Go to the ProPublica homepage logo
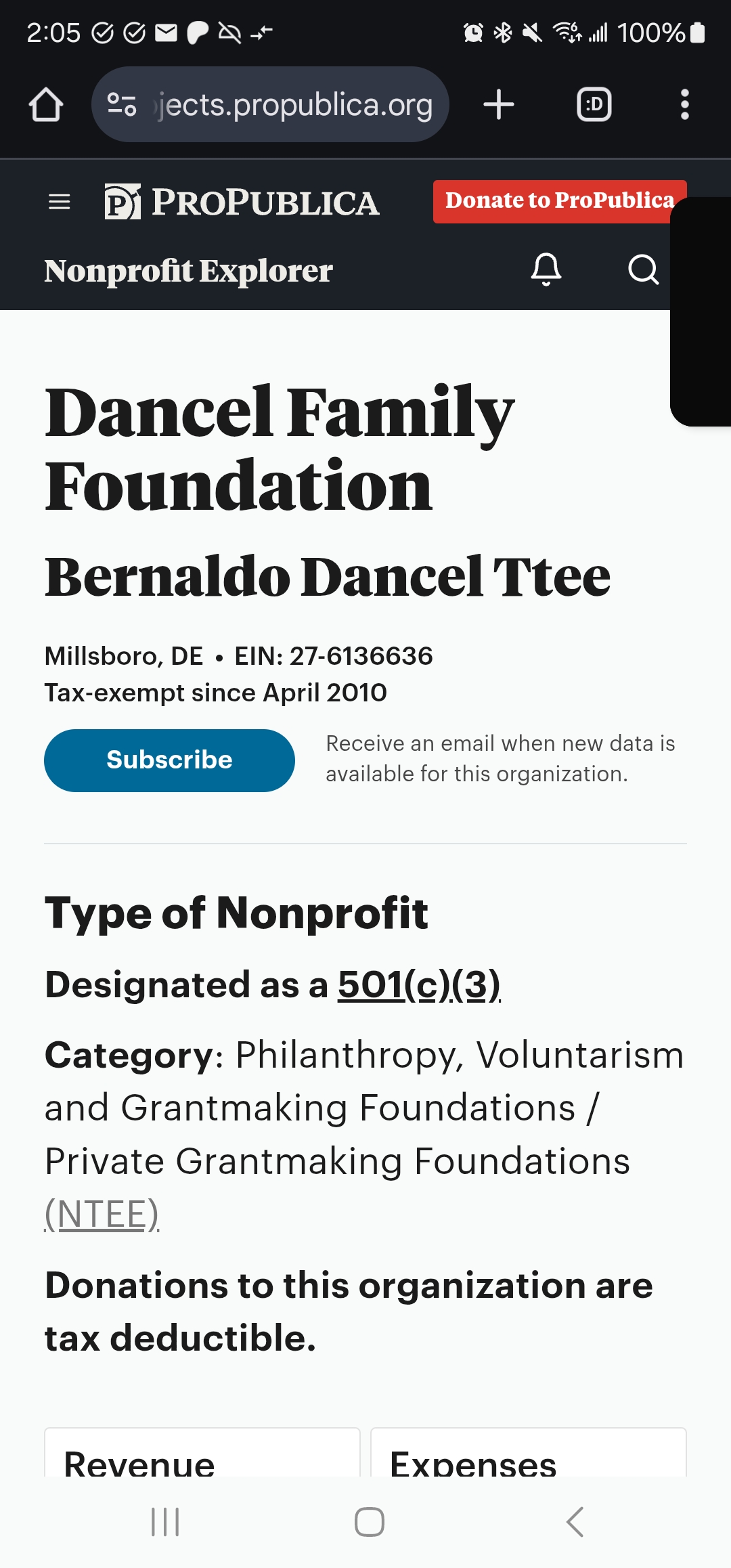731x1568 pixels. tap(242, 202)
